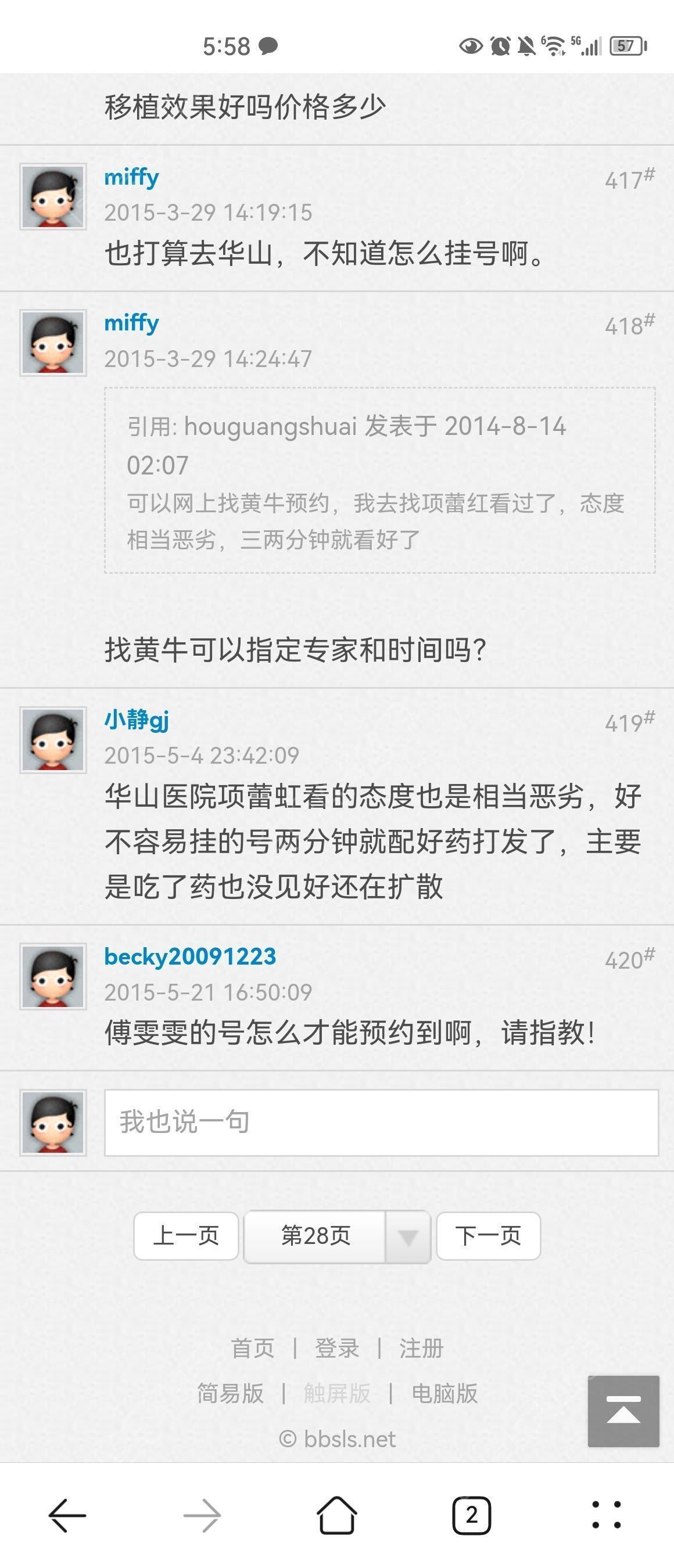Open the becky20091223 user profile
Viewport: 674px width, 1568px height.
(x=190, y=956)
